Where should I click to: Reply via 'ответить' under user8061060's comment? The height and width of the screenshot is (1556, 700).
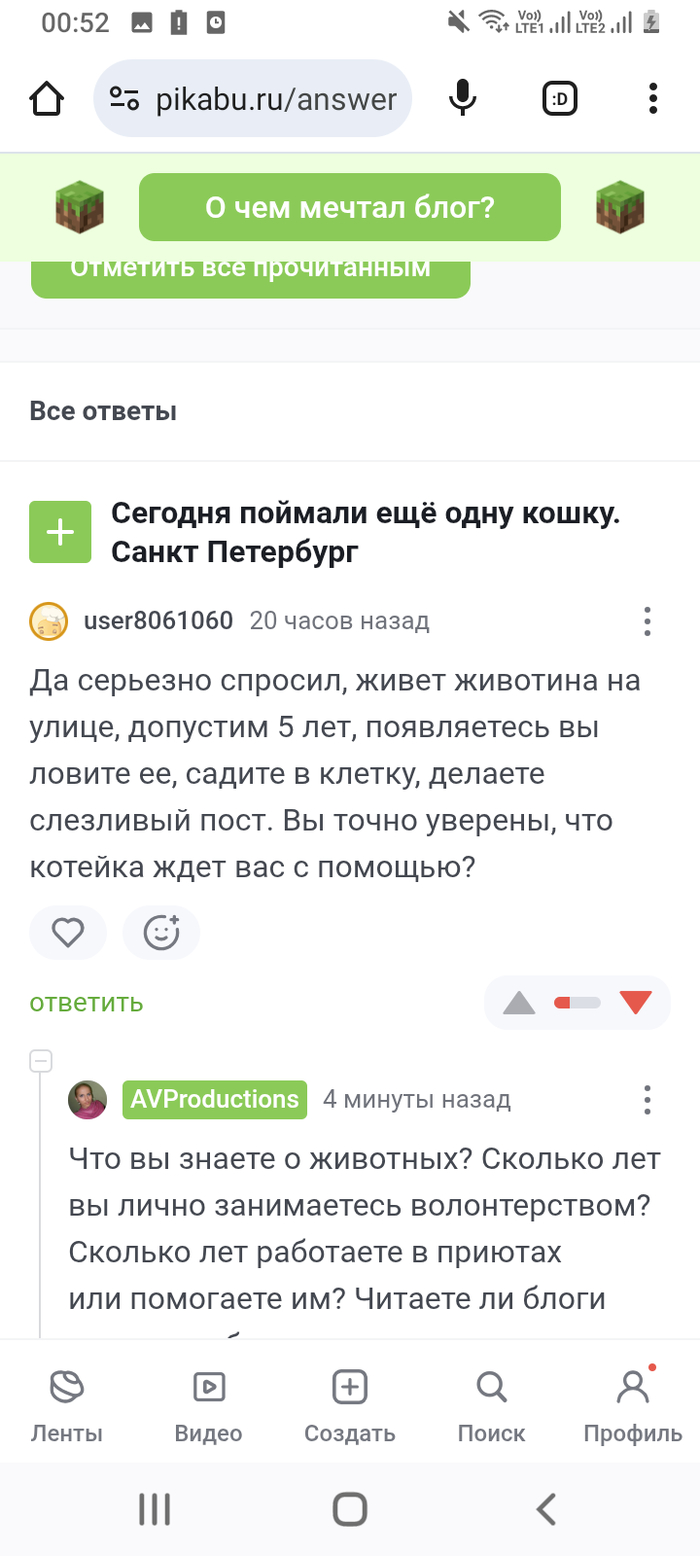click(x=86, y=1002)
